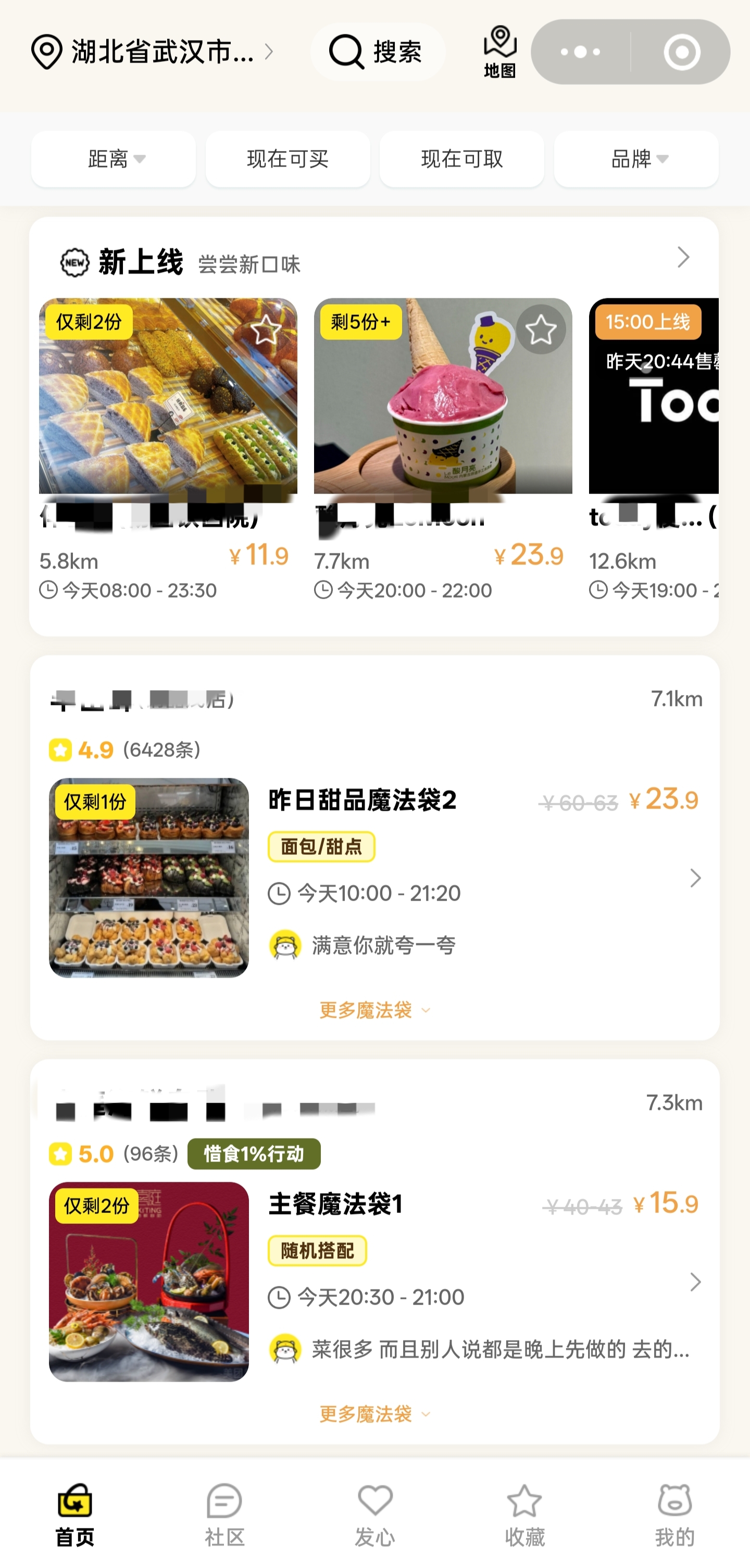The height and width of the screenshot is (1568, 750).
Task: Close the mini program with the circle button
Action: click(681, 52)
